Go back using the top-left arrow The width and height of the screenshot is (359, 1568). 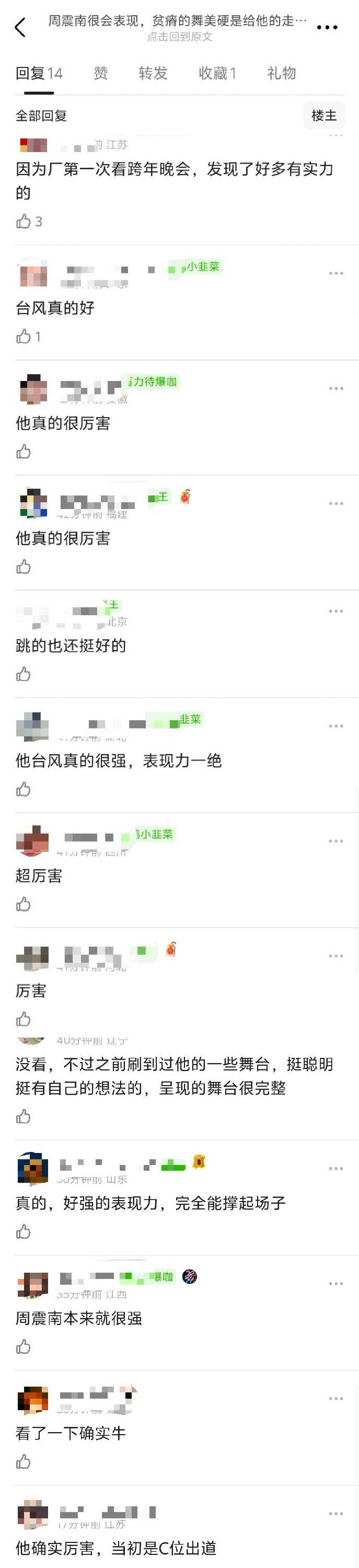20,27
